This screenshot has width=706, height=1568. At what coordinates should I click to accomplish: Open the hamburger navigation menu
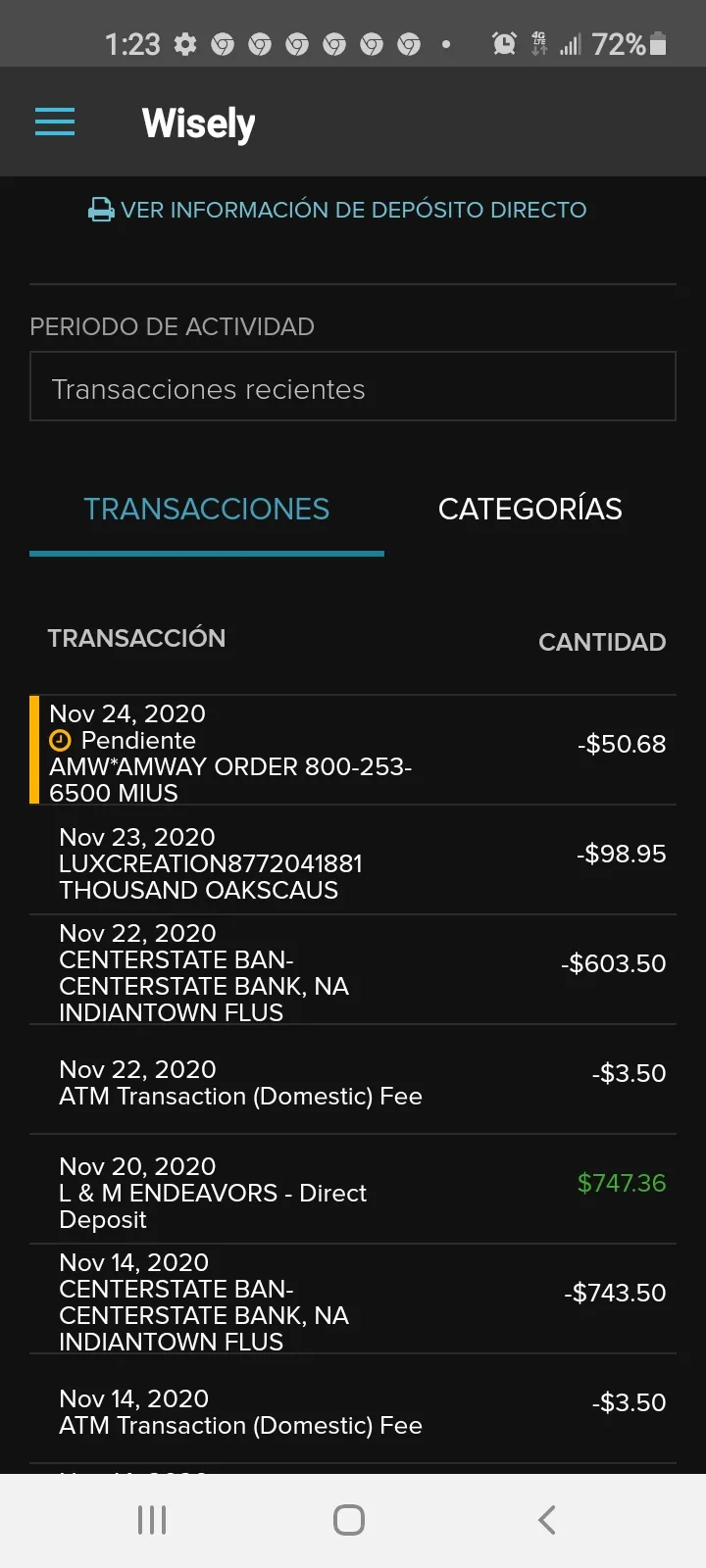point(55,122)
